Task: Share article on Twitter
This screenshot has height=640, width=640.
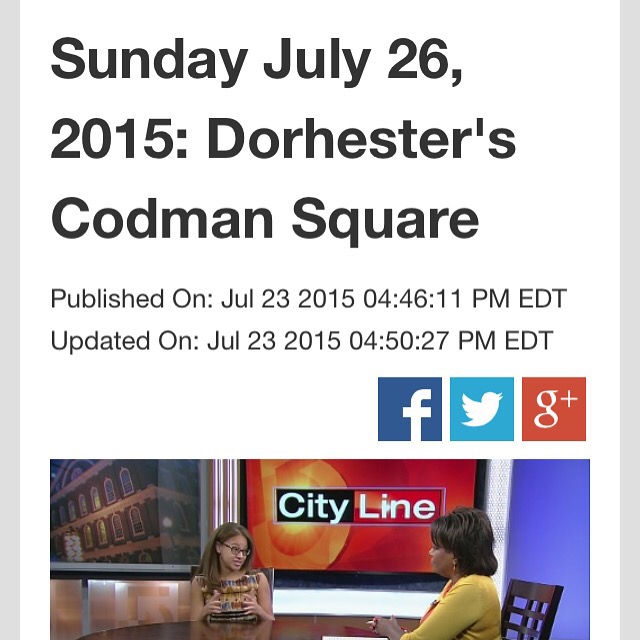Action: 481,409
